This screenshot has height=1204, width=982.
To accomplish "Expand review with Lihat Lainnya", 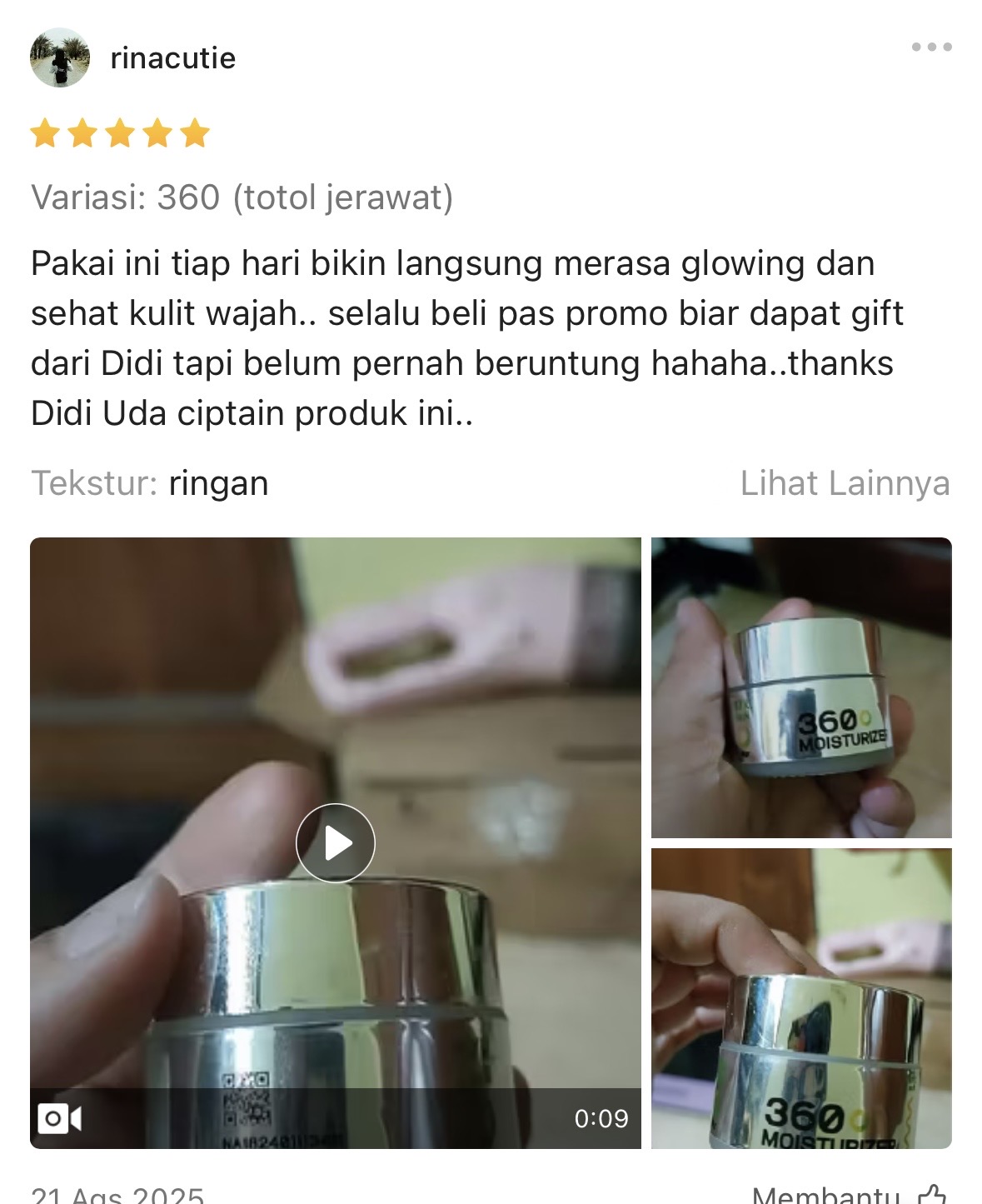I will [x=845, y=483].
